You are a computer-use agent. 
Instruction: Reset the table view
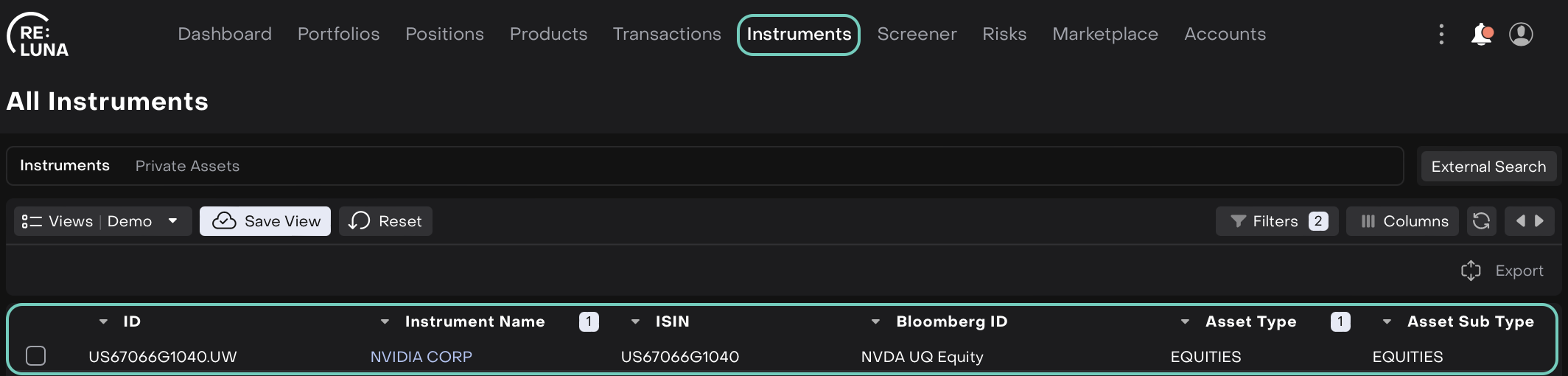(385, 221)
